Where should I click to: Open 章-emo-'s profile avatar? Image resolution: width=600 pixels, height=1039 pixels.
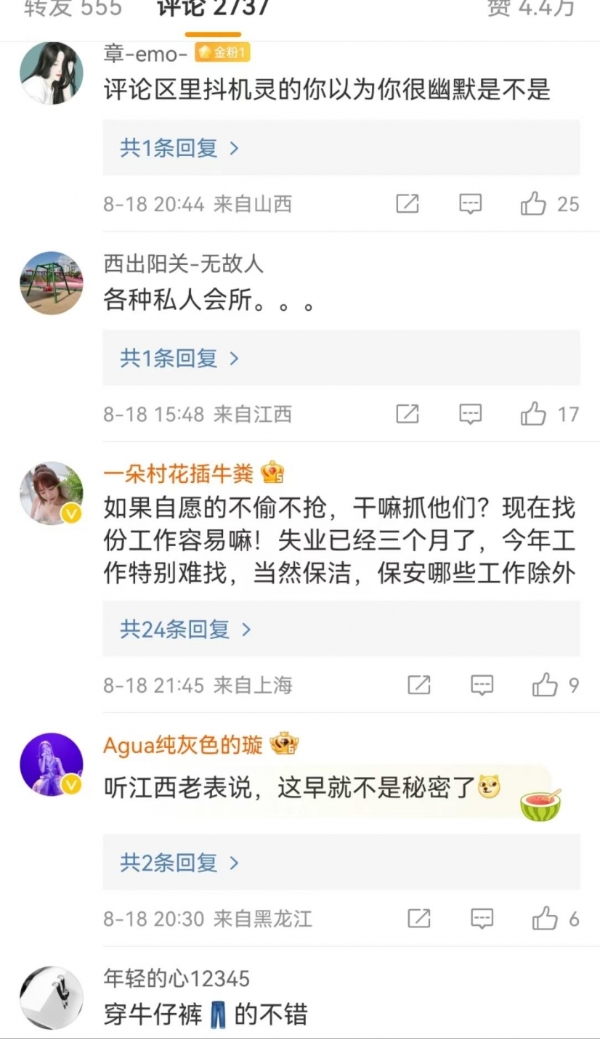[51, 72]
